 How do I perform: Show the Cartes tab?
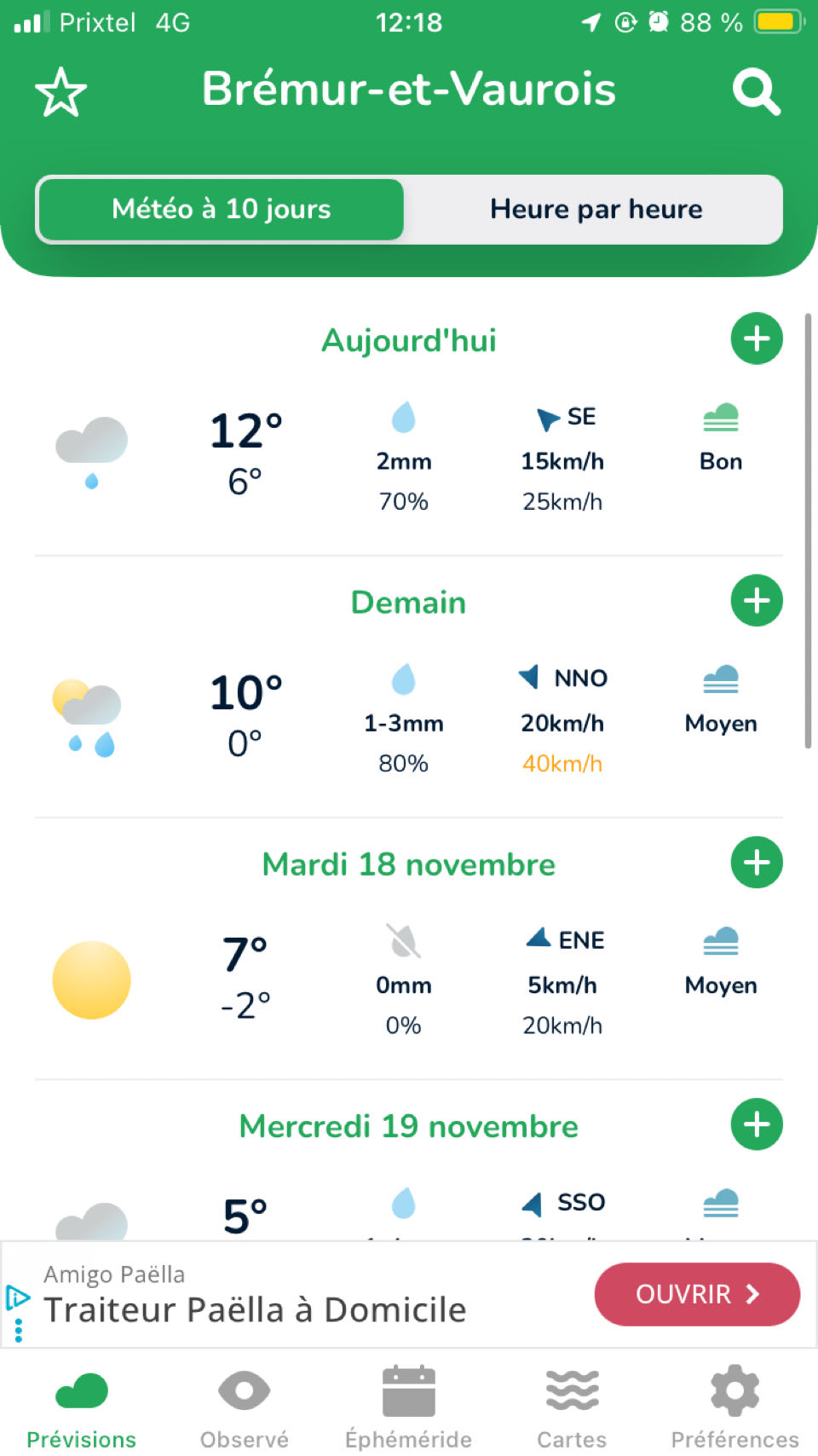[572, 1408]
